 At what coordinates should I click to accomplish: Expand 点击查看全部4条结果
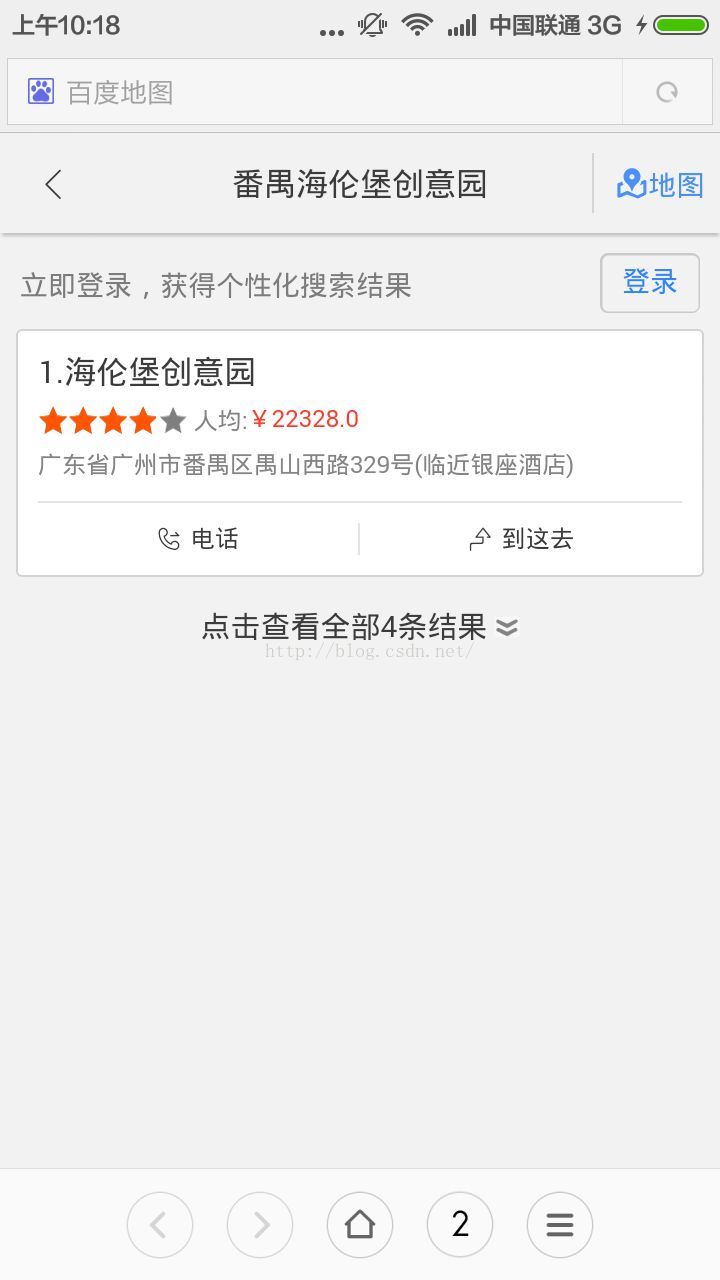click(x=360, y=627)
